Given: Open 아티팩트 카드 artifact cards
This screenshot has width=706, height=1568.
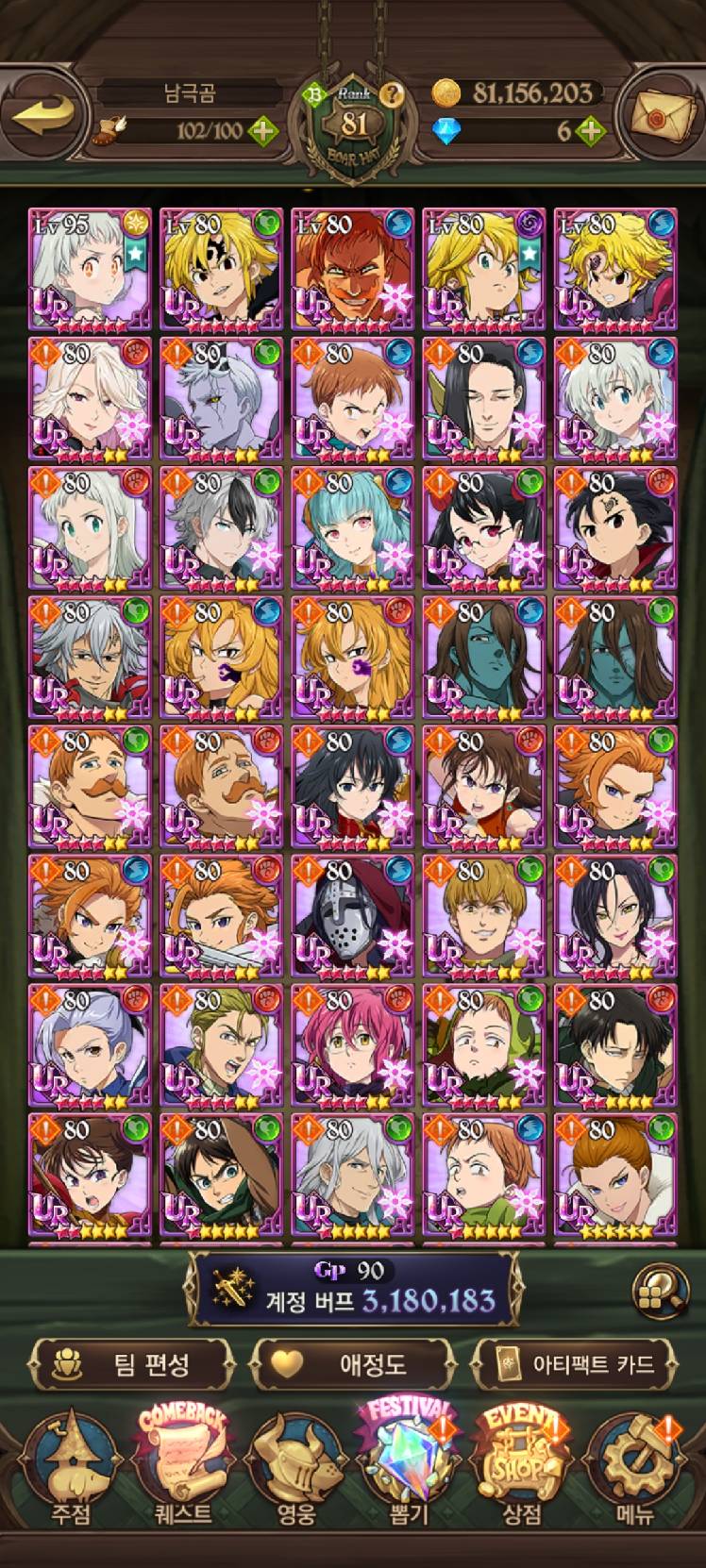Looking at the screenshot, I should point(576,1364).
